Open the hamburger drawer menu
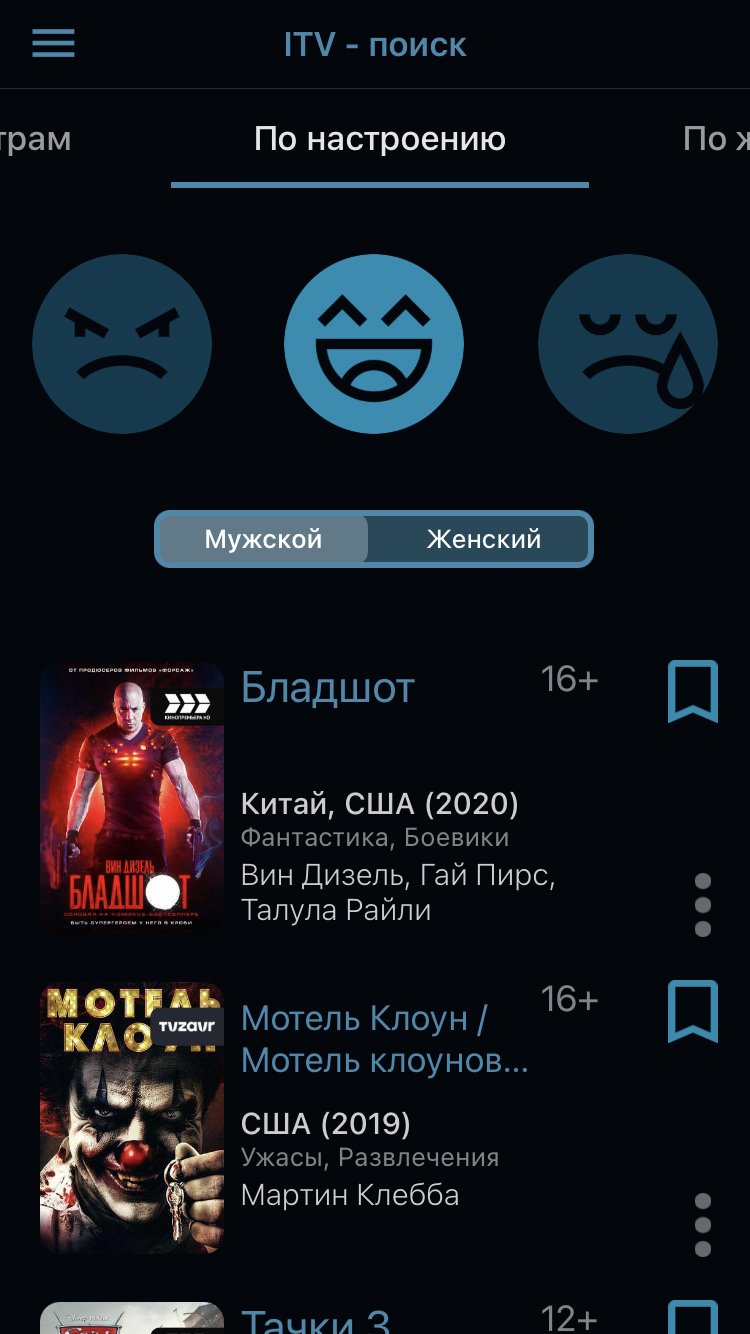The image size is (750, 1334). (x=54, y=44)
